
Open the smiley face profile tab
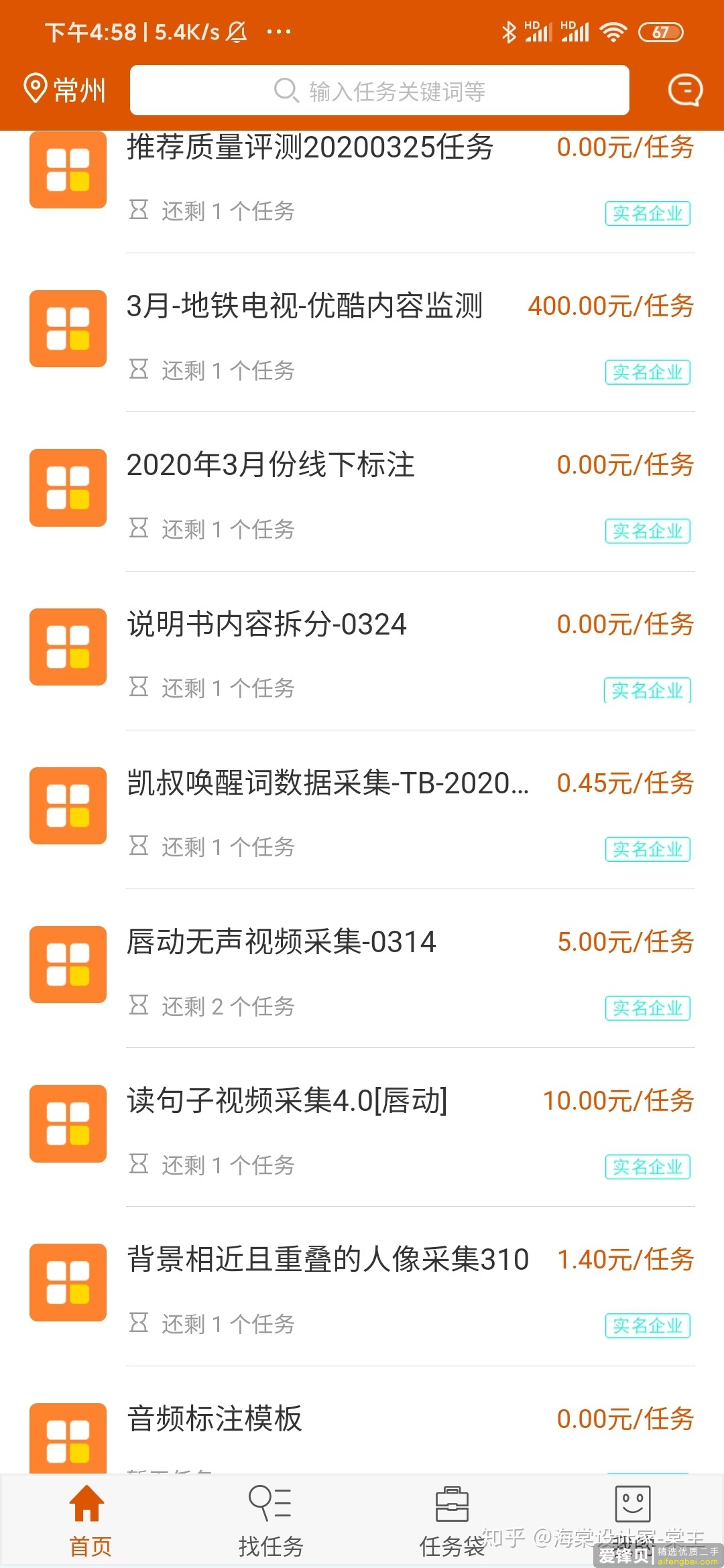click(633, 1508)
